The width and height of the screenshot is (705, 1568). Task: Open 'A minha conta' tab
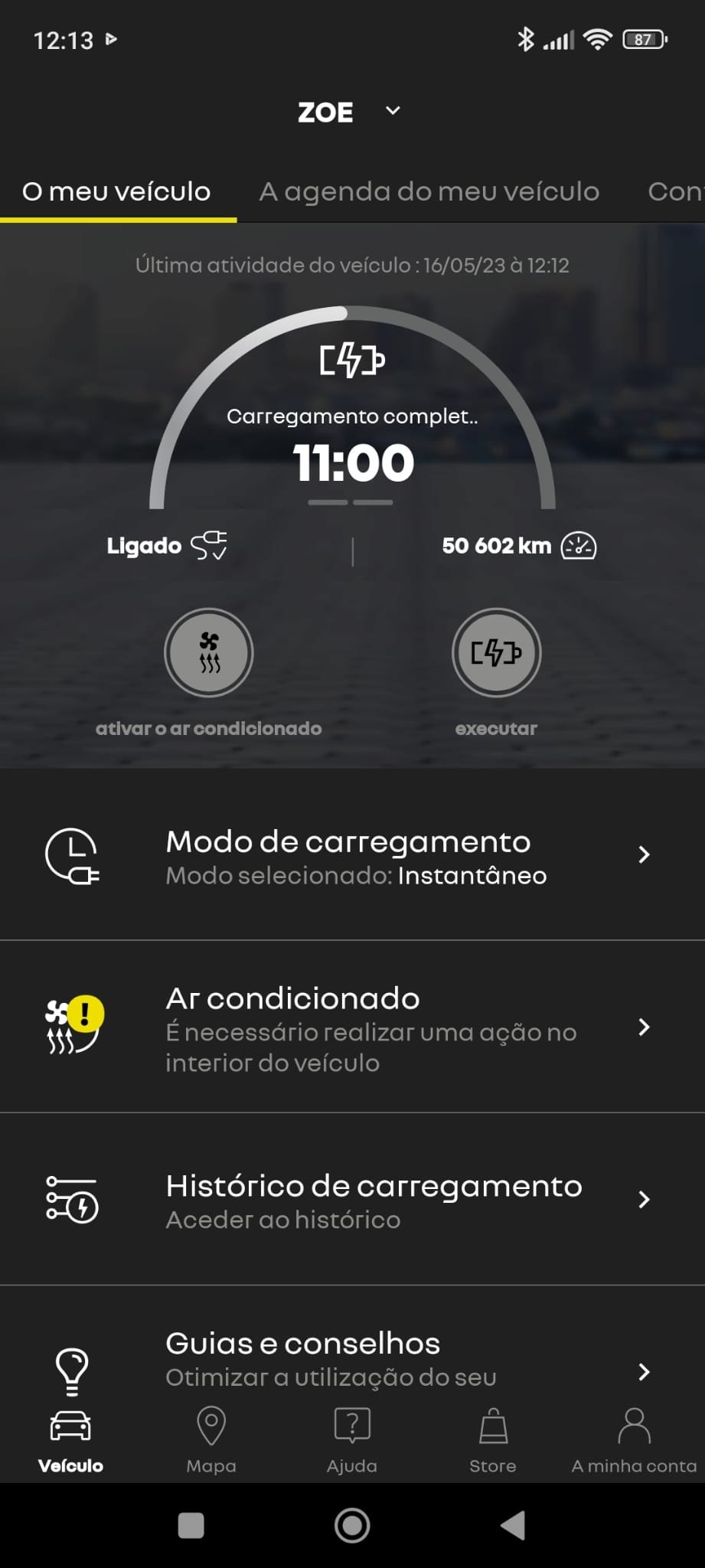click(634, 1439)
